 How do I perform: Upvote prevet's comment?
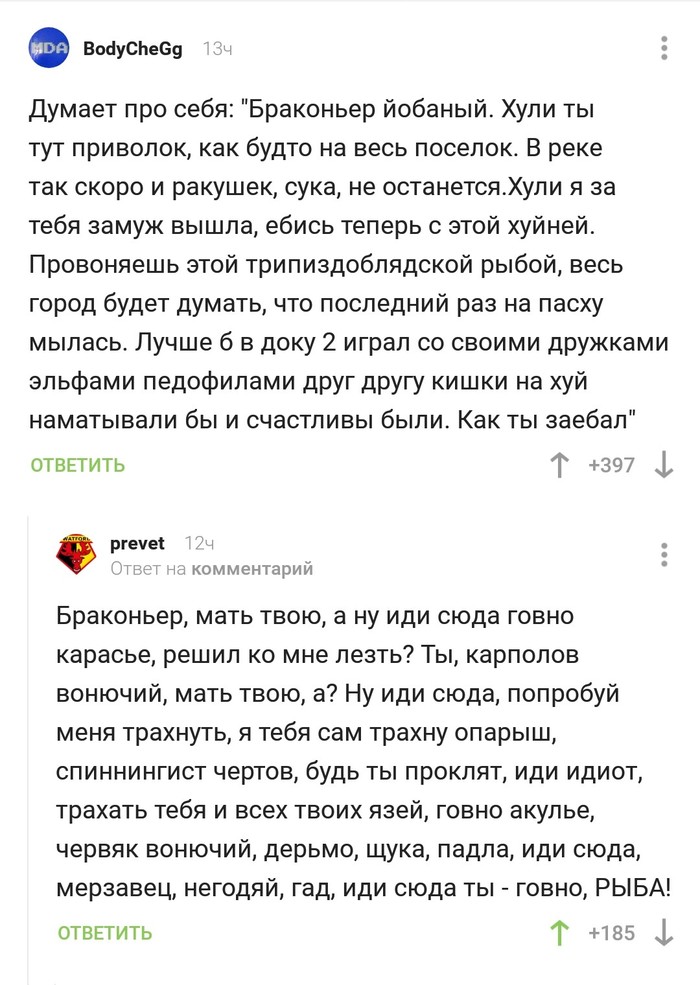(561, 933)
